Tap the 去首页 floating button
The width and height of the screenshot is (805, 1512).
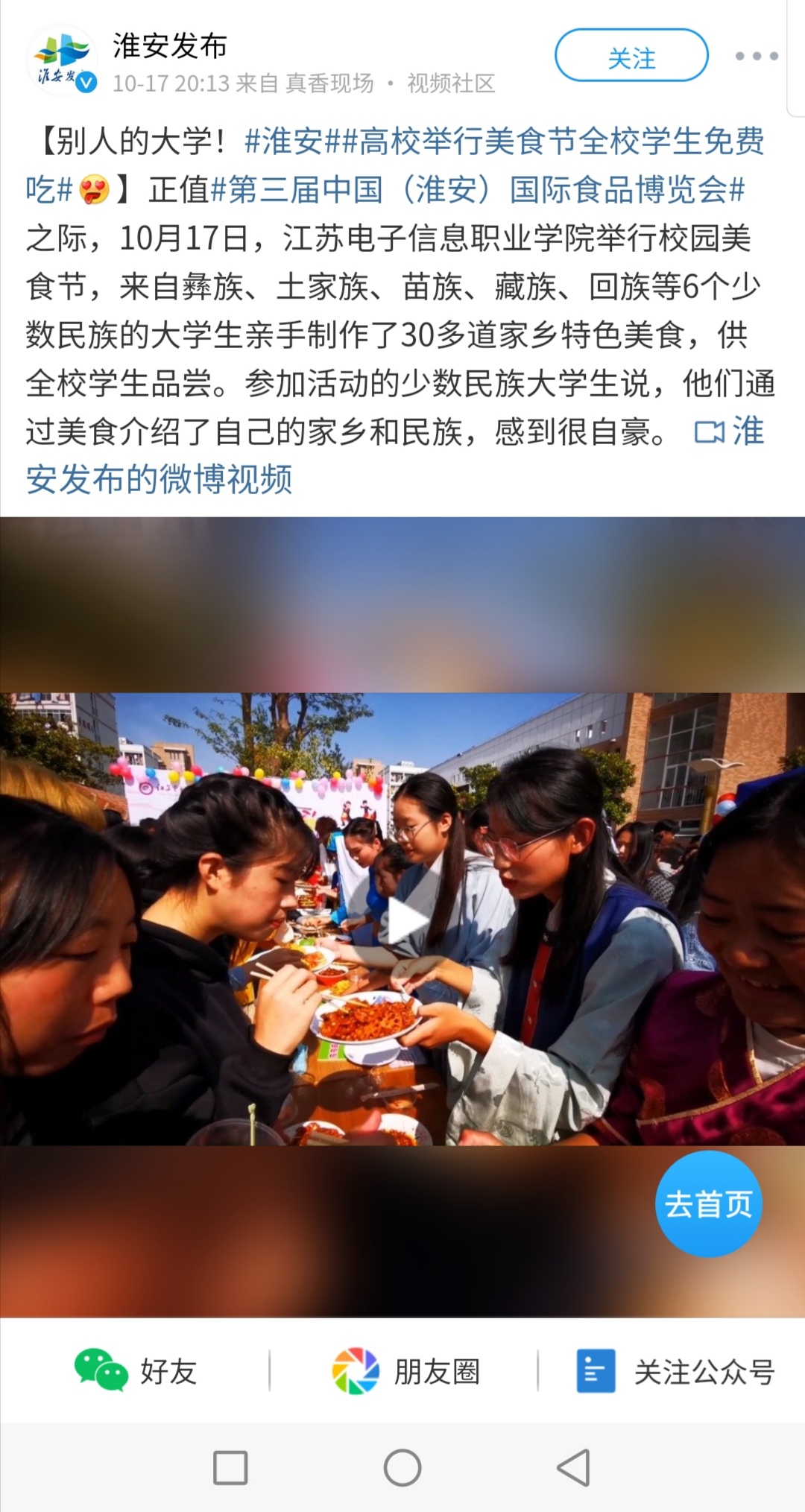tap(708, 1203)
